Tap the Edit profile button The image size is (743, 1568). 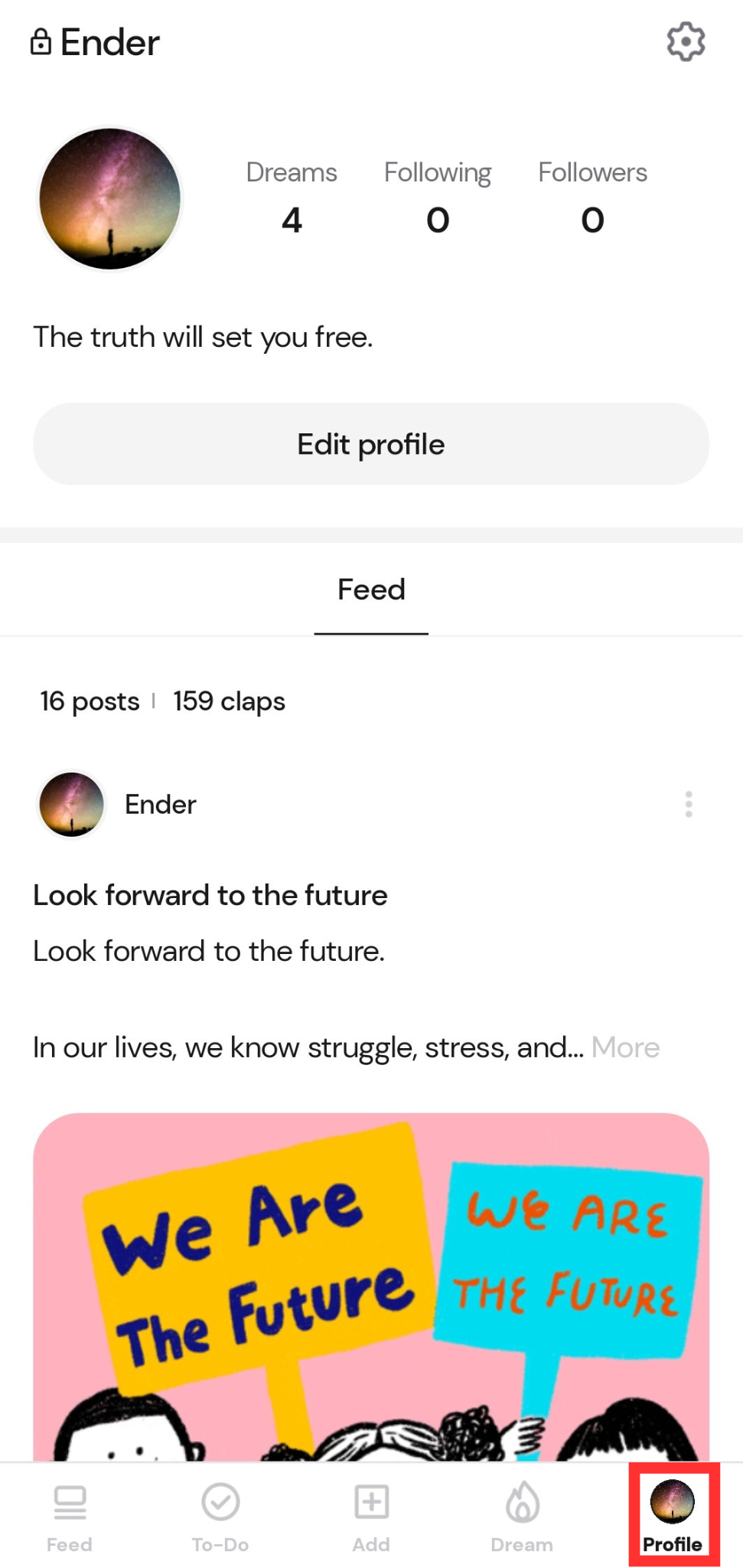point(371,444)
